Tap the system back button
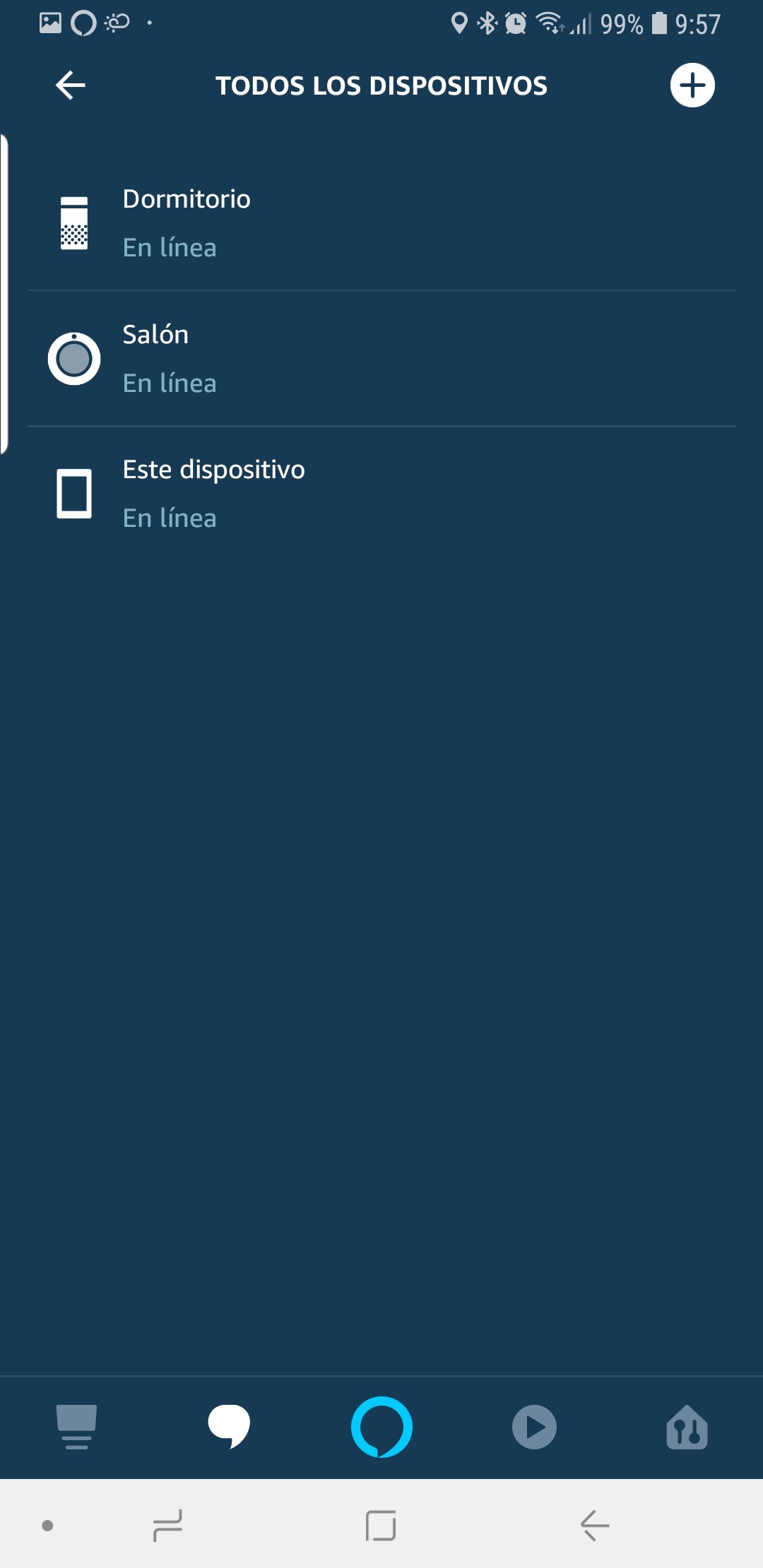This screenshot has height=1568, width=763. 595,1526
